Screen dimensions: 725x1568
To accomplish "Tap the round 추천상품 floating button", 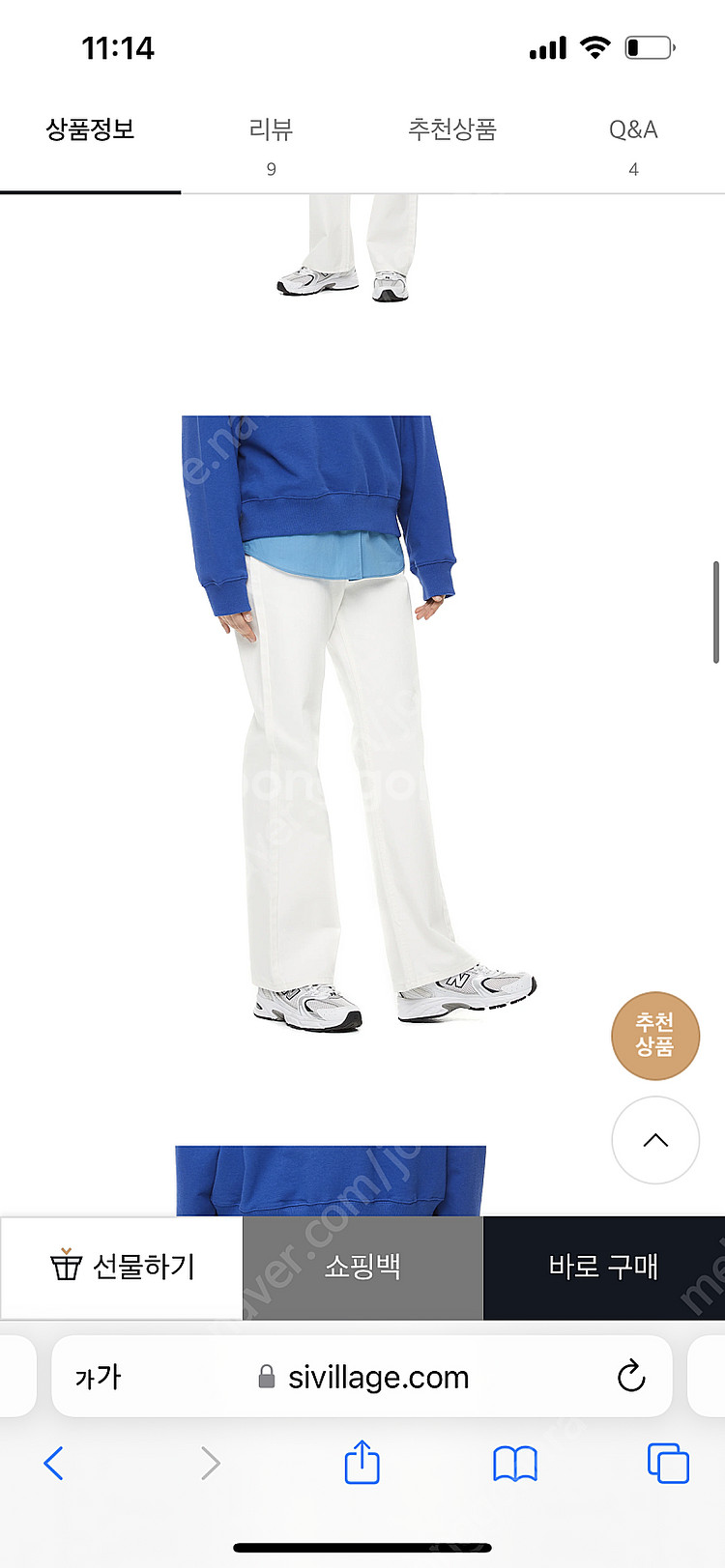I will click(x=654, y=1035).
